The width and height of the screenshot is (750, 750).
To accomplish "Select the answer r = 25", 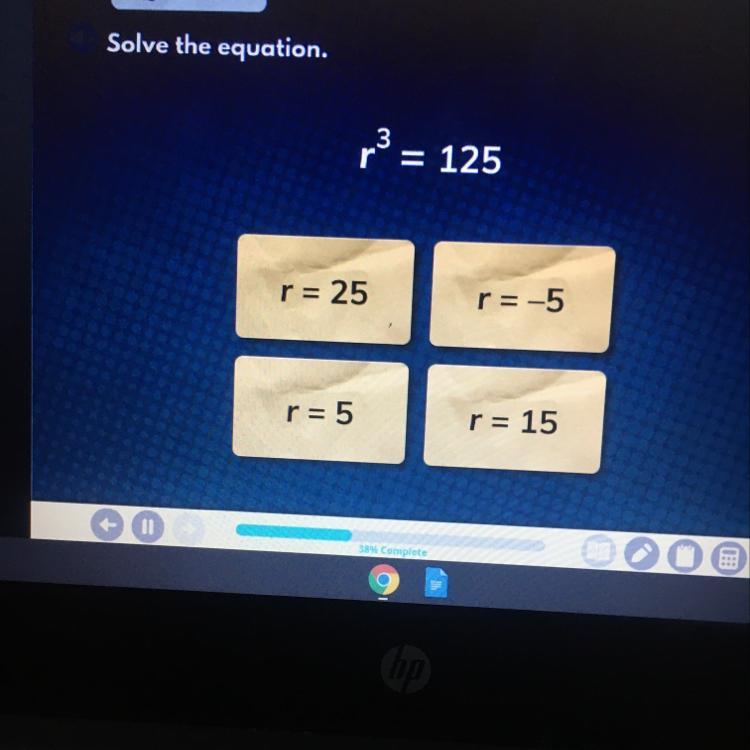I will 323,292.
